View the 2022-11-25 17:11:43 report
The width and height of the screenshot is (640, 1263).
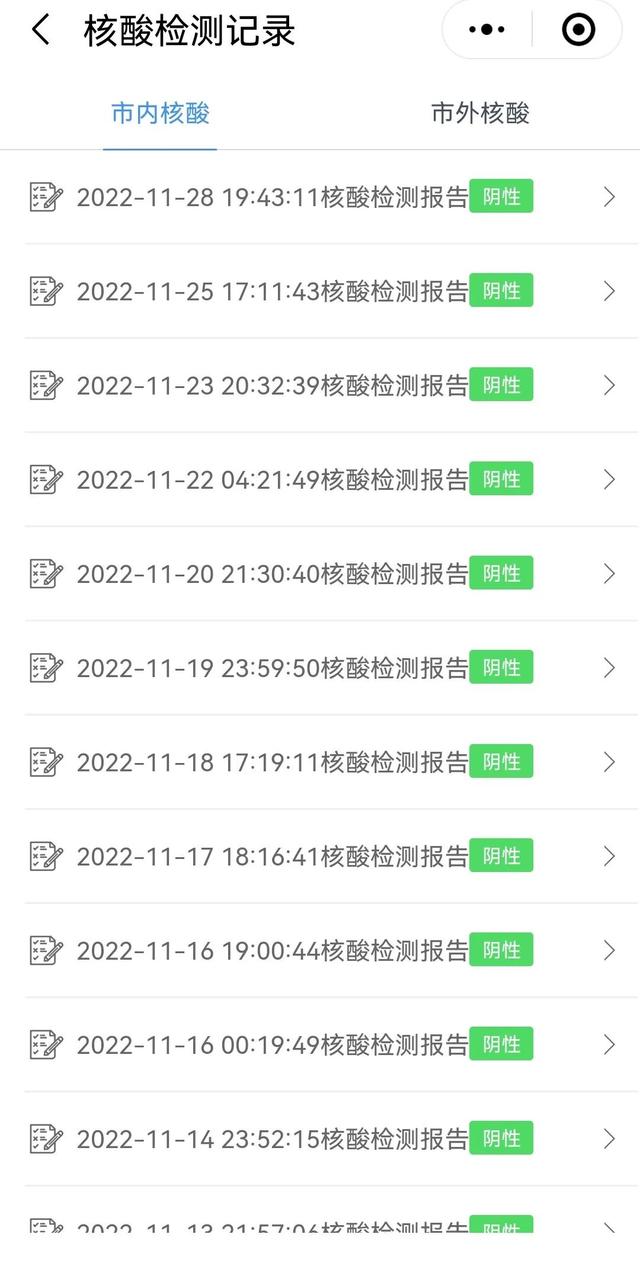click(320, 291)
